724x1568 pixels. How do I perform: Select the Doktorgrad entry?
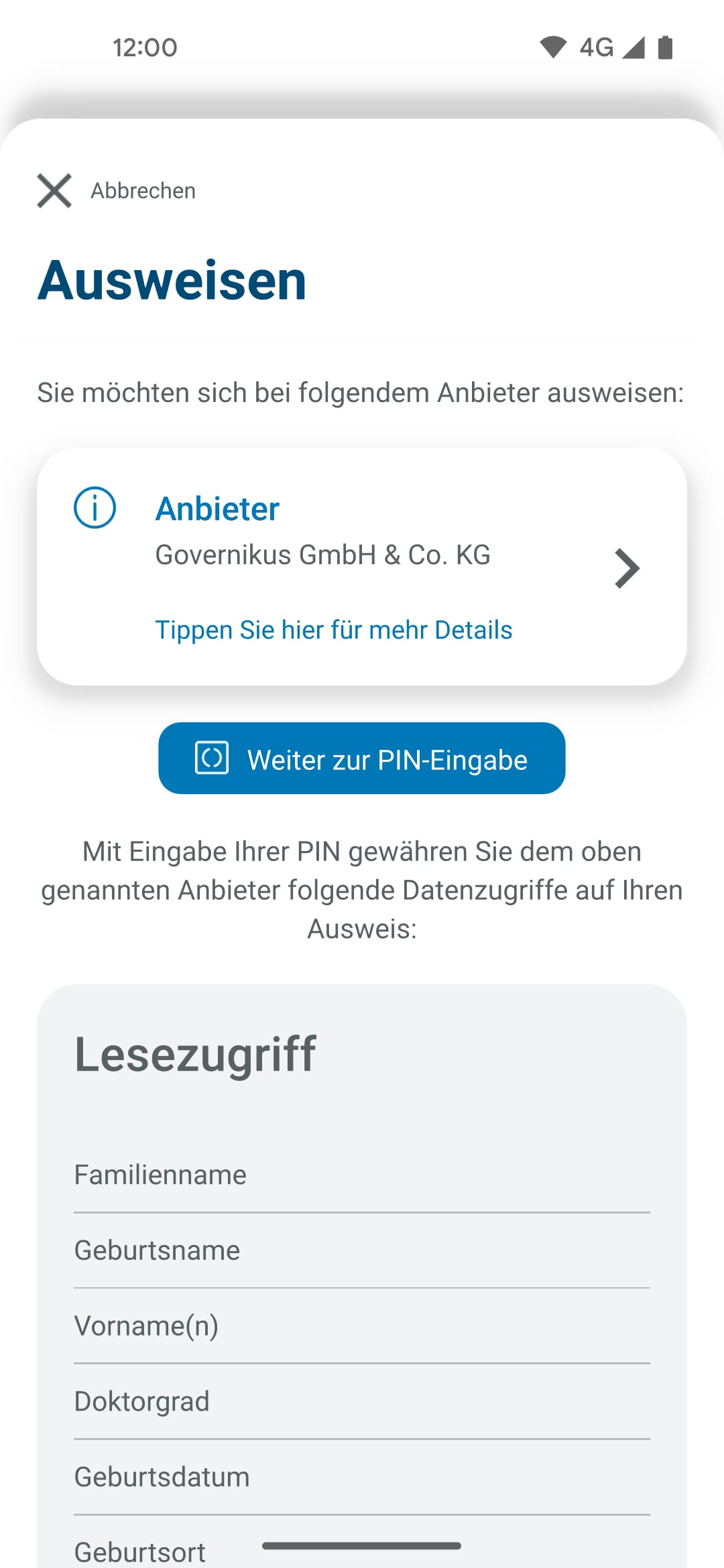(x=141, y=1400)
